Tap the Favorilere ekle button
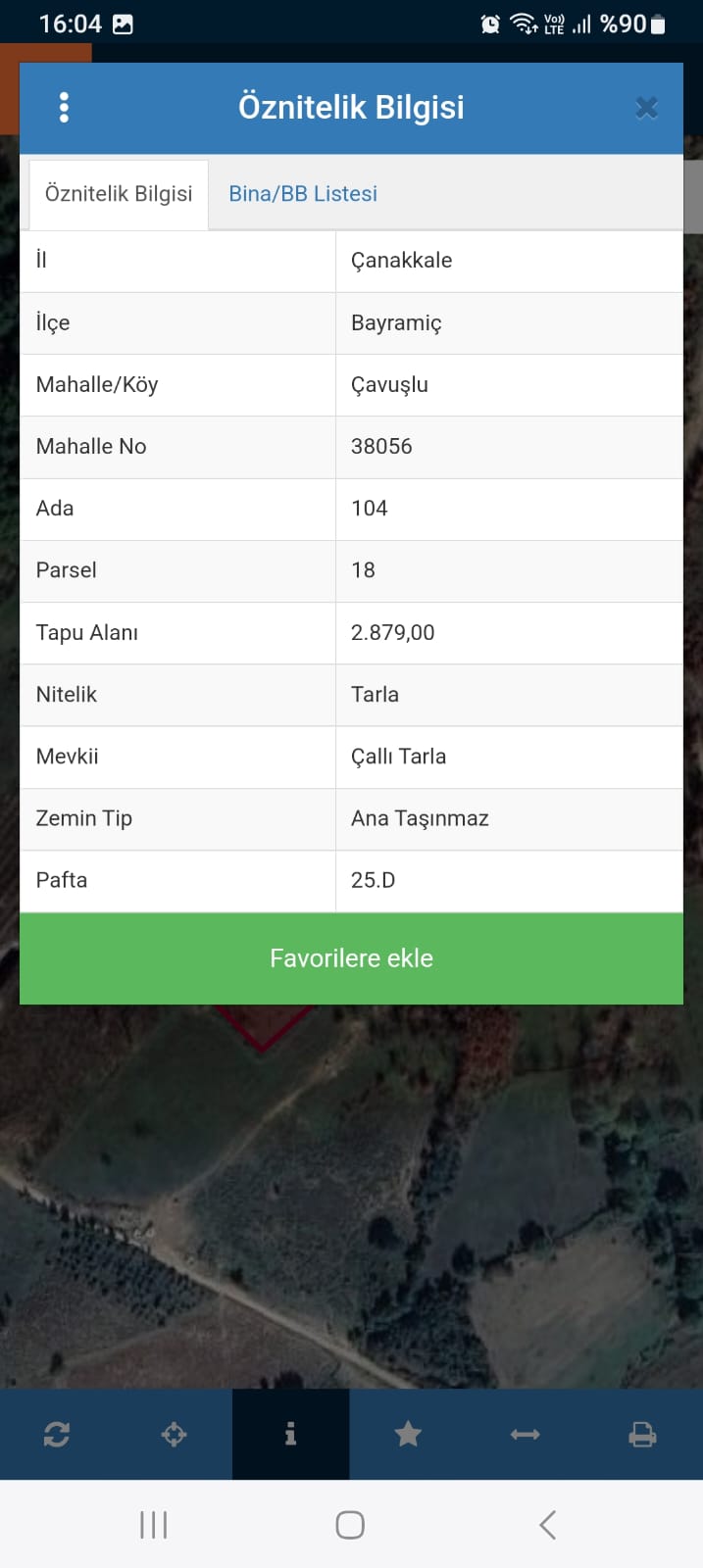 (351, 958)
